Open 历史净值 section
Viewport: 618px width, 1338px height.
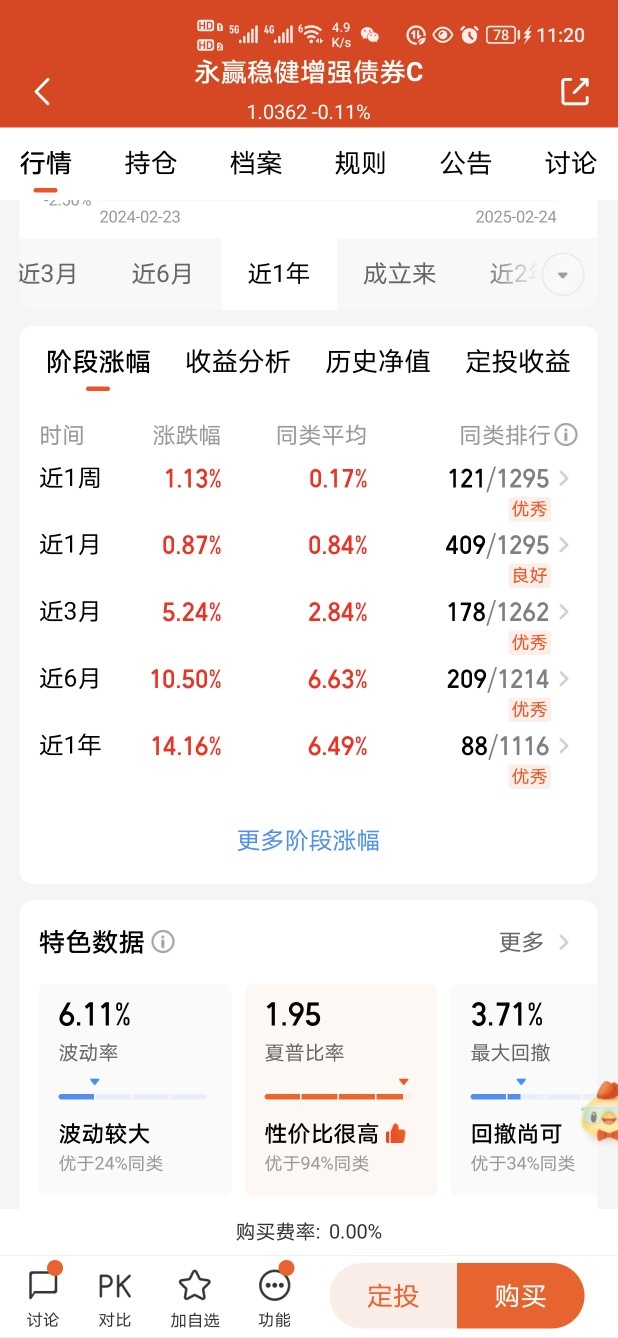coord(378,362)
